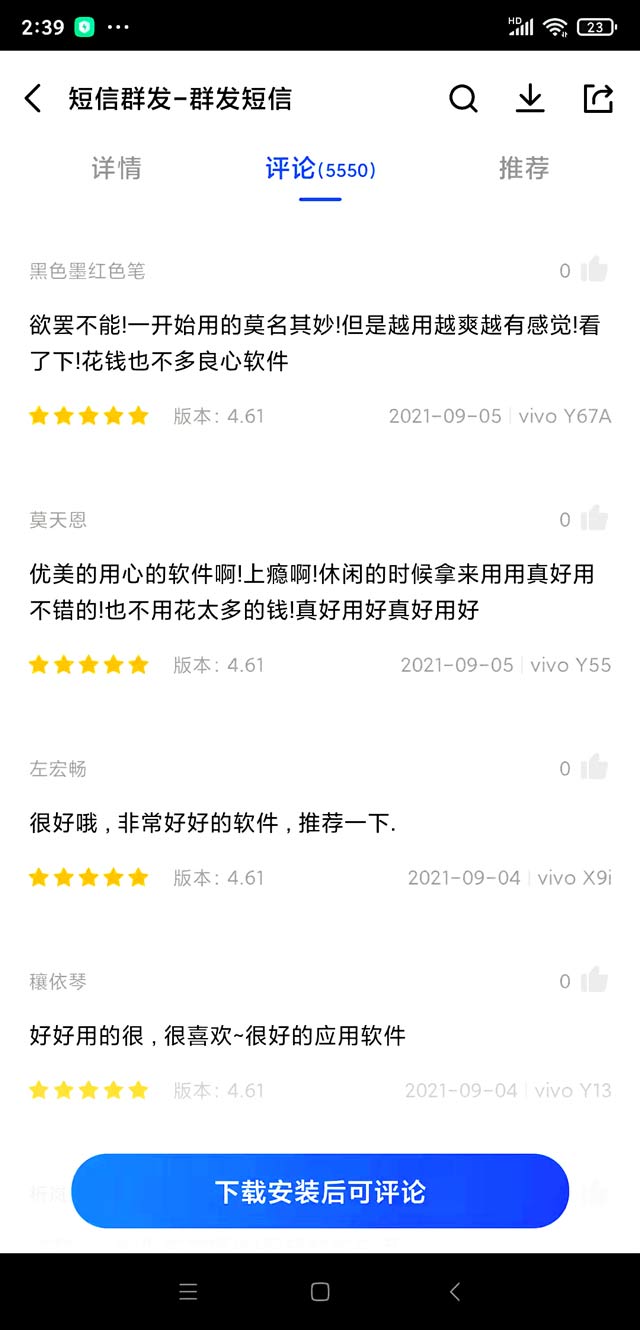The width and height of the screenshot is (640, 1330).
Task: Go to the system home screen
Action: coord(320,1292)
